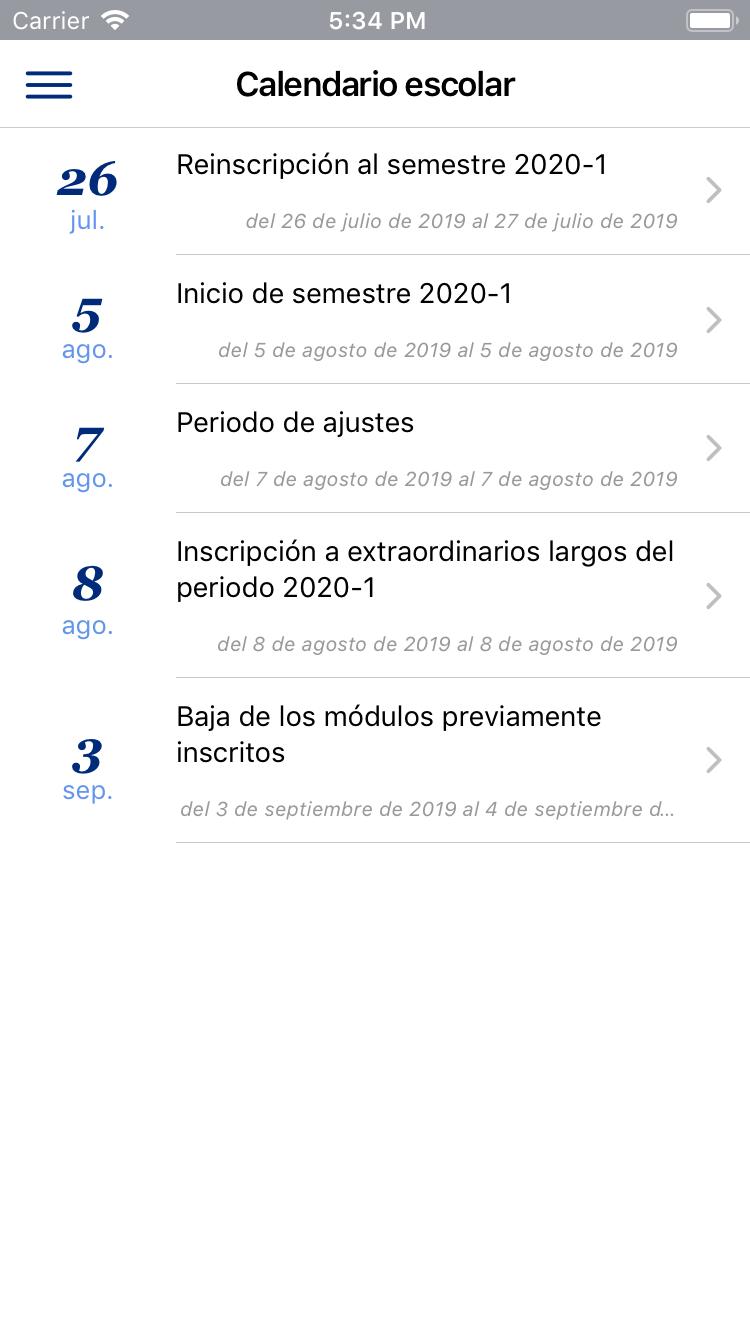Open the hamburger drawer menu
Screen dimensions: 750x1334
[x=49, y=84]
